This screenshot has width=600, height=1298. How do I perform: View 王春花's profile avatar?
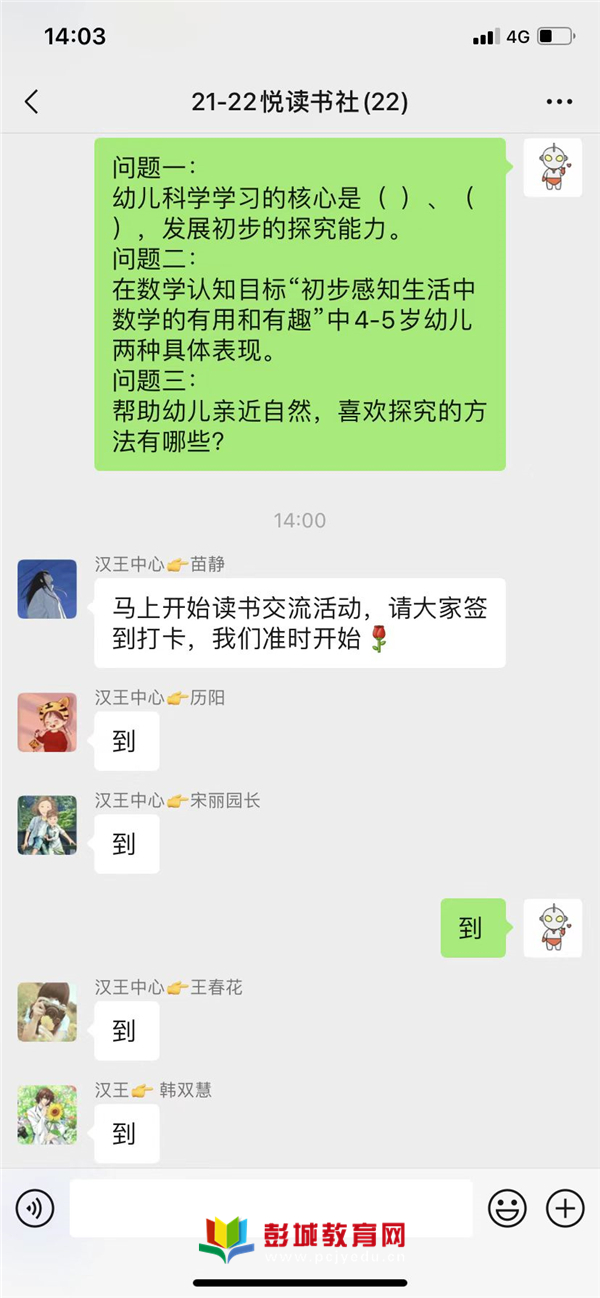click(x=47, y=1012)
